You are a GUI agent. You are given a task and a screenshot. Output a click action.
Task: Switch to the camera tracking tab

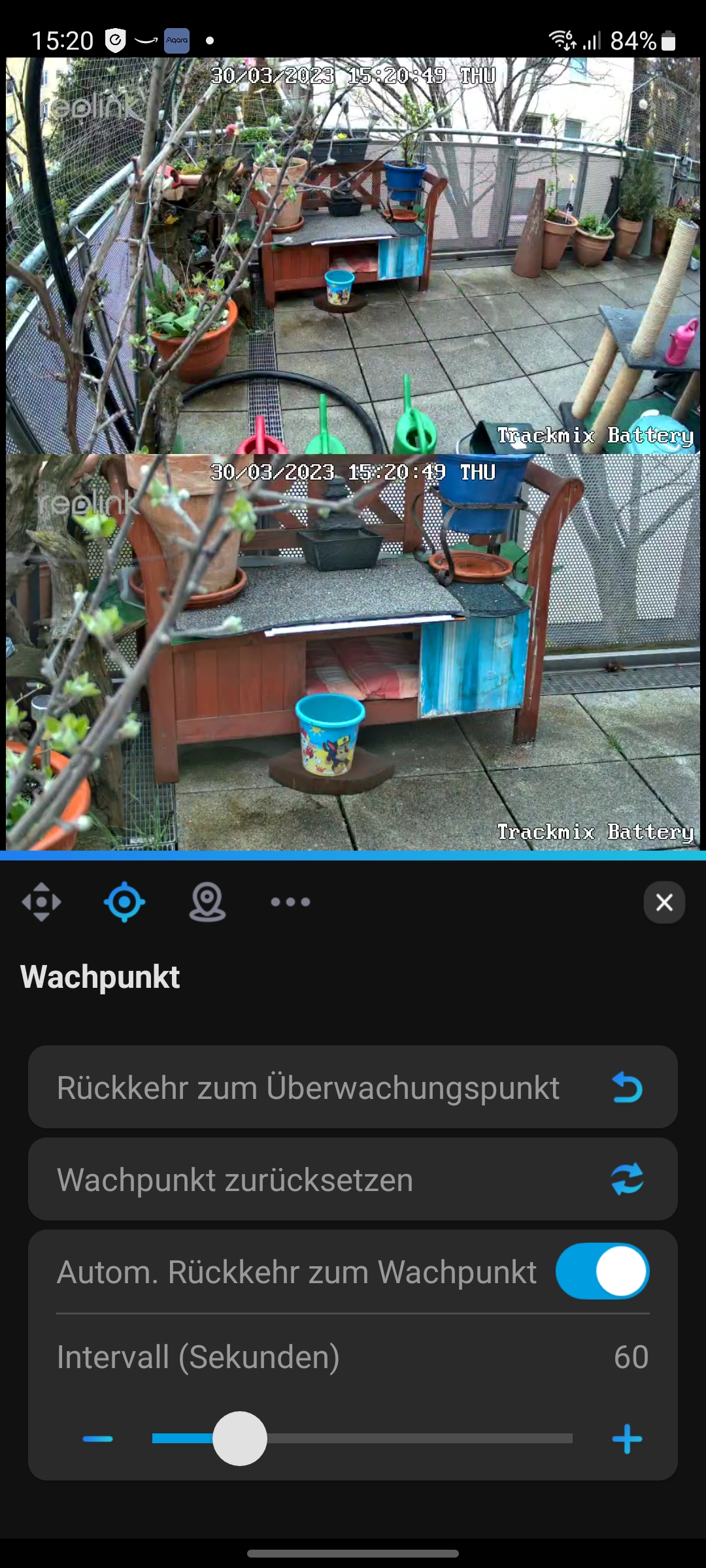[x=207, y=902]
